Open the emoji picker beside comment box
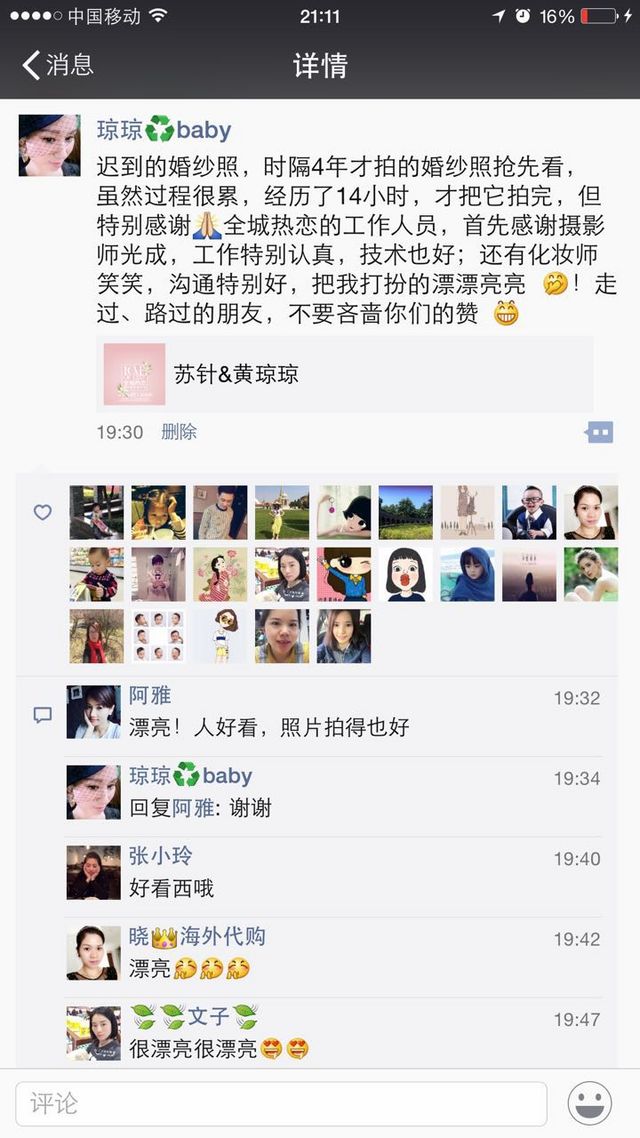Image resolution: width=640 pixels, height=1138 pixels. pyautogui.click(x=590, y=1104)
